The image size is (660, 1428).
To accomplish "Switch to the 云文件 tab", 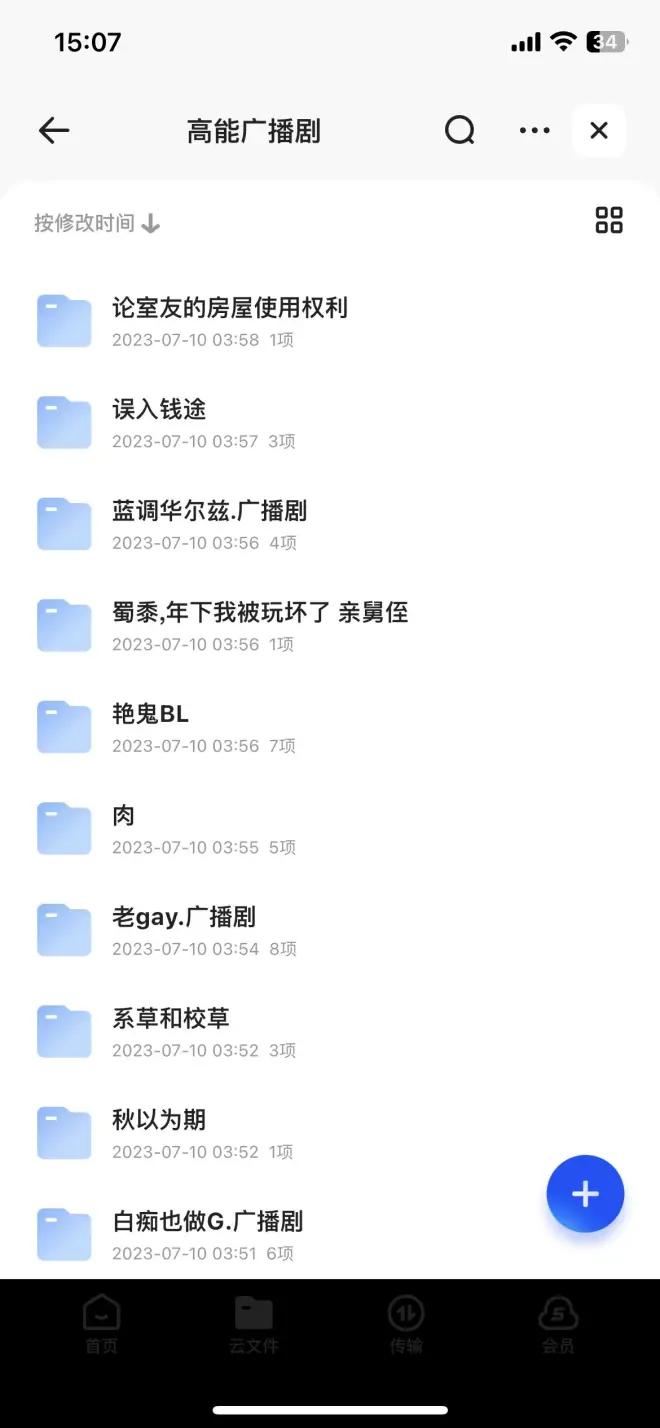I will point(253,1324).
